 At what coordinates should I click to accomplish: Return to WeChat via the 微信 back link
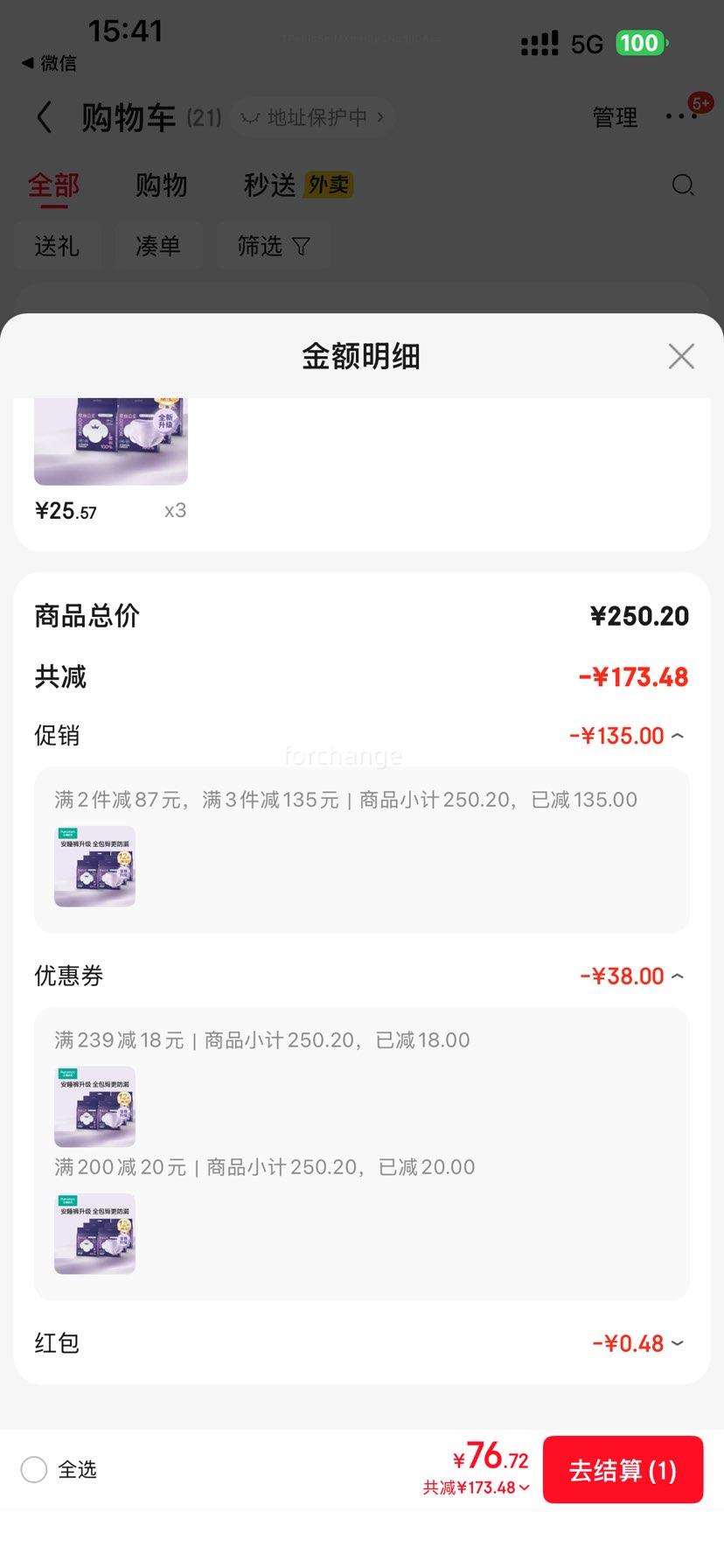tap(50, 63)
